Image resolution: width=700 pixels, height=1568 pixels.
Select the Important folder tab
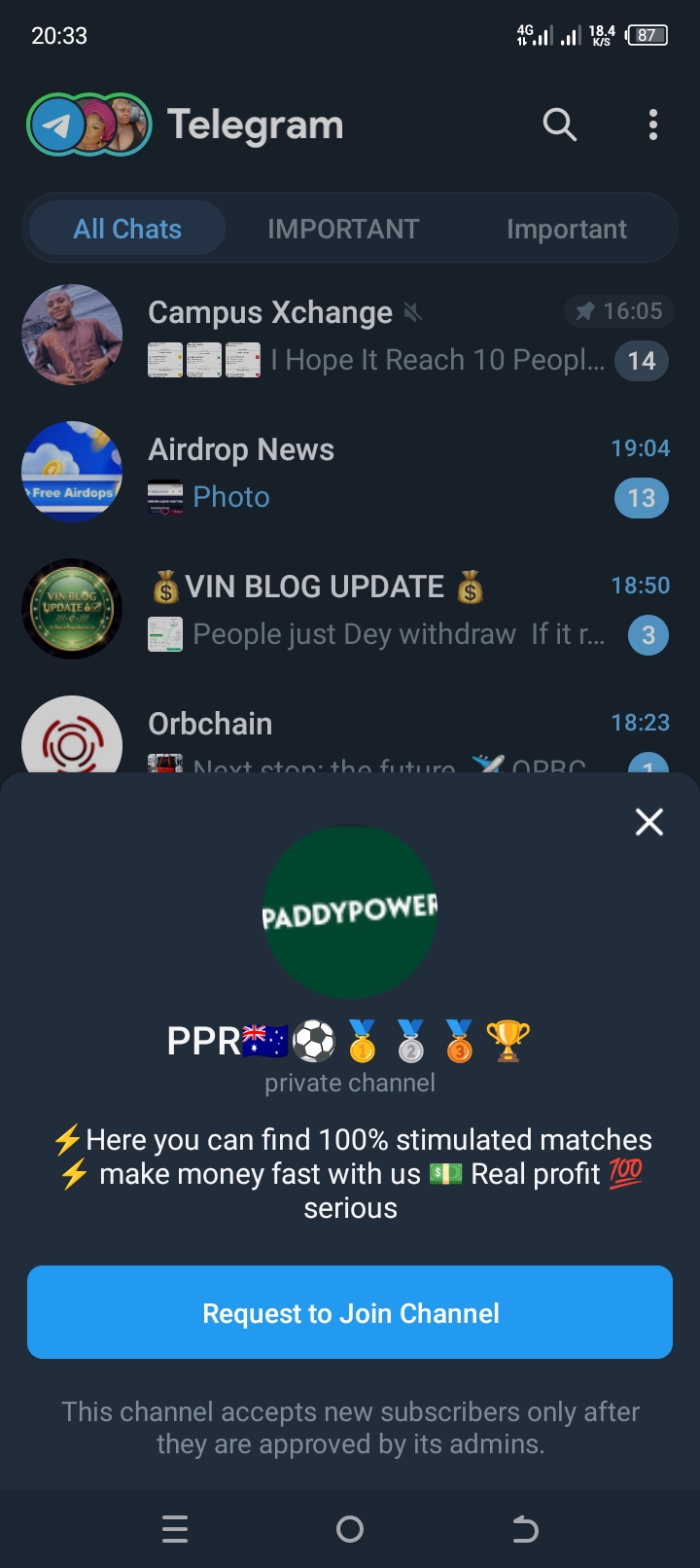[566, 229]
